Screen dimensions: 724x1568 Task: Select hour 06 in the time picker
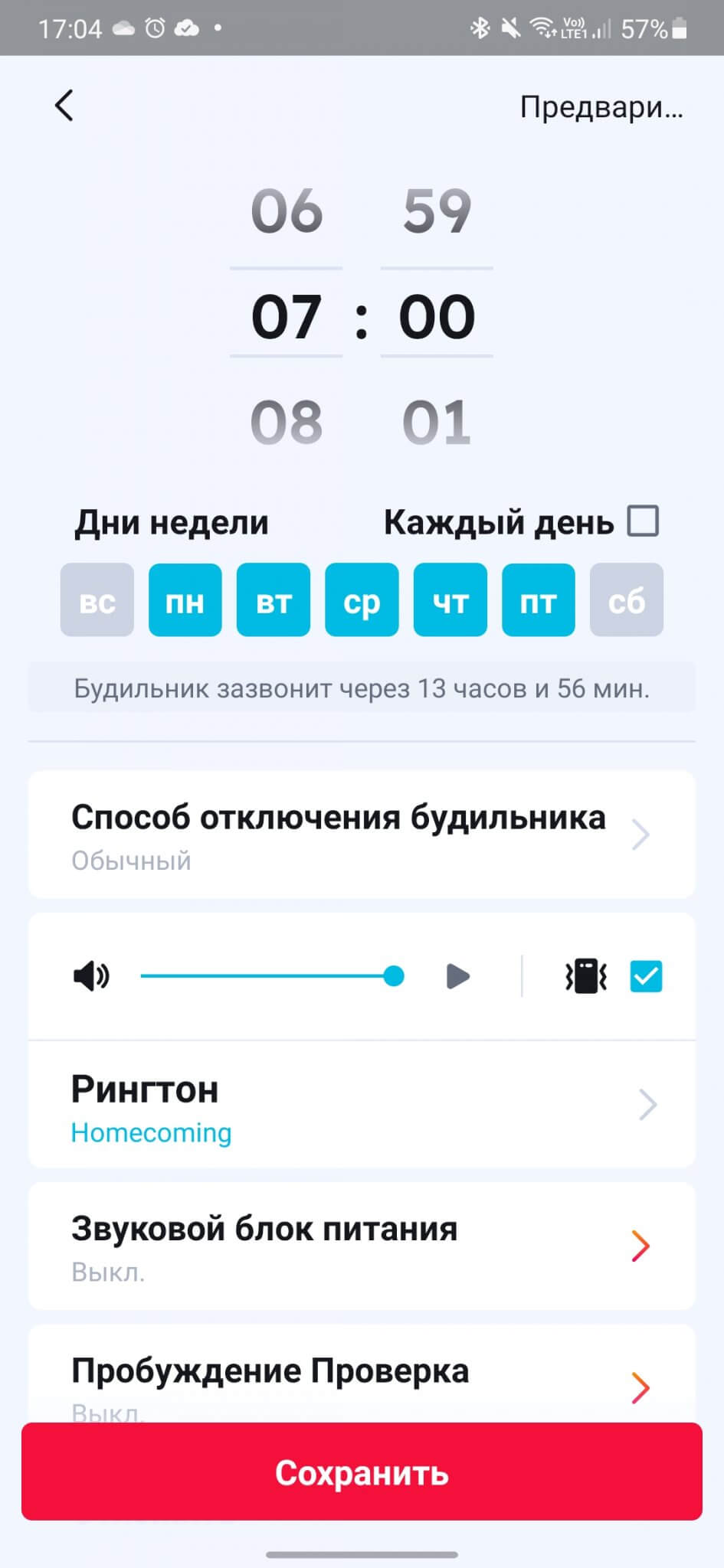coord(287,211)
